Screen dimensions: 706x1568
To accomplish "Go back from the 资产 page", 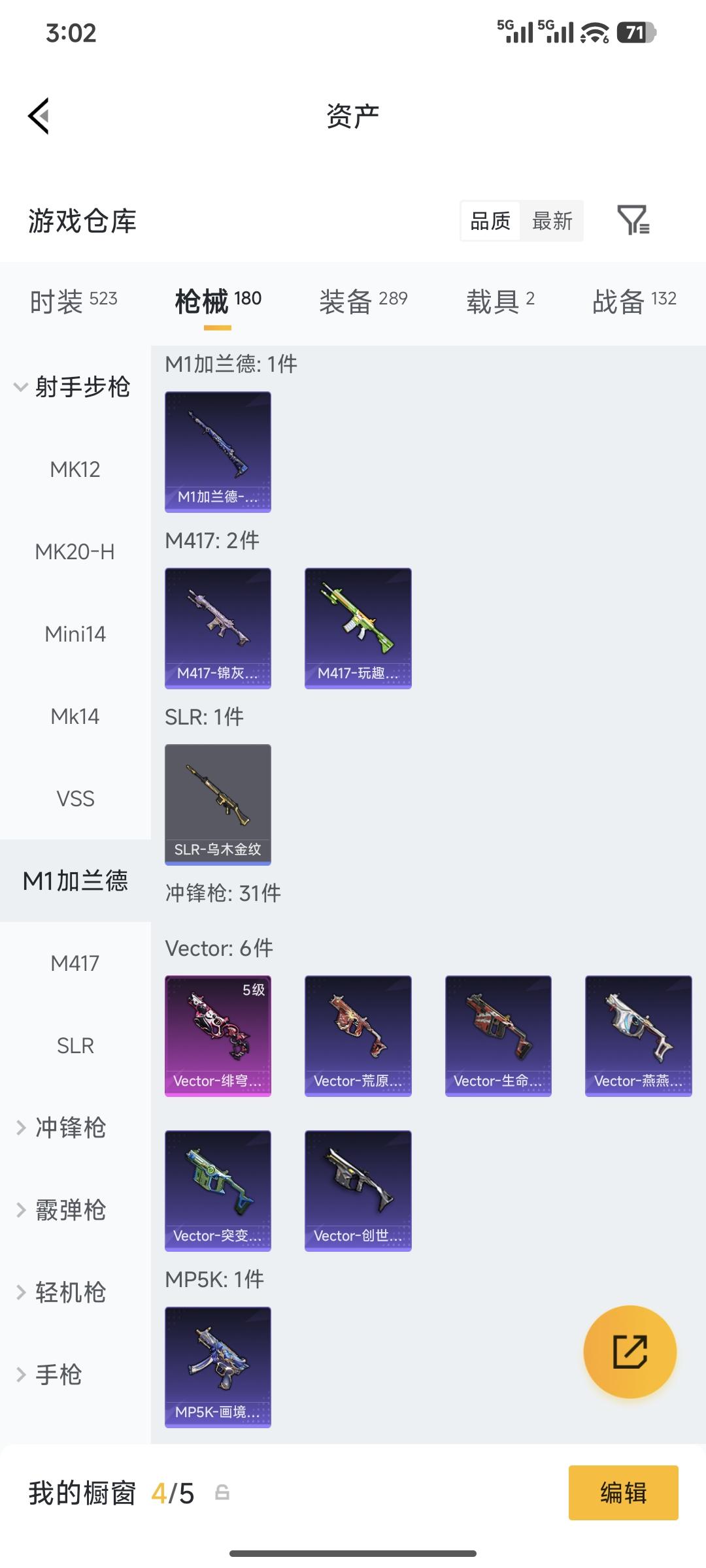I will pos(39,116).
